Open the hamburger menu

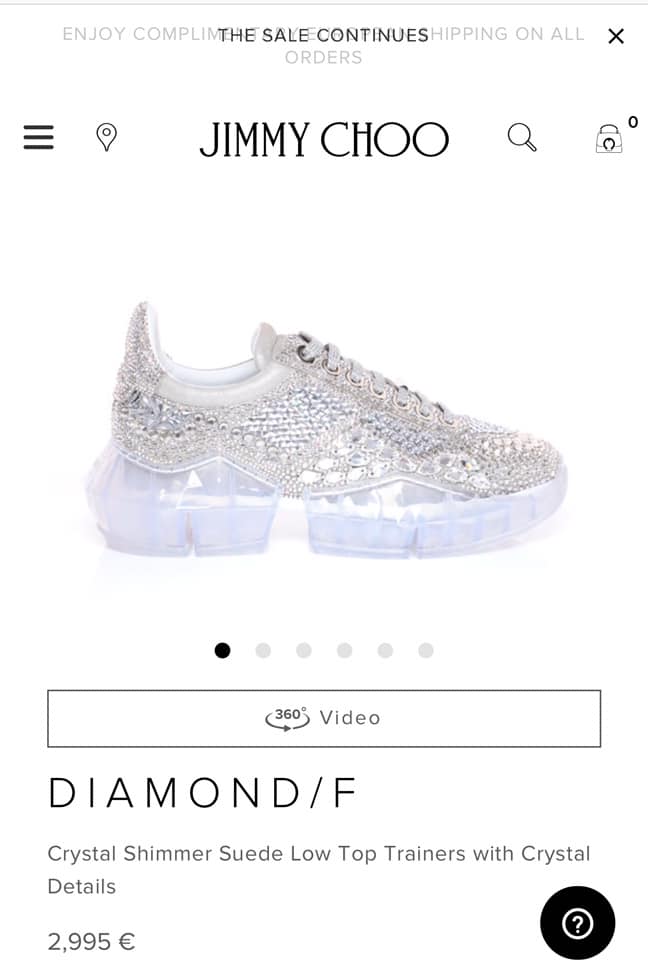pyautogui.click(x=38, y=137)
